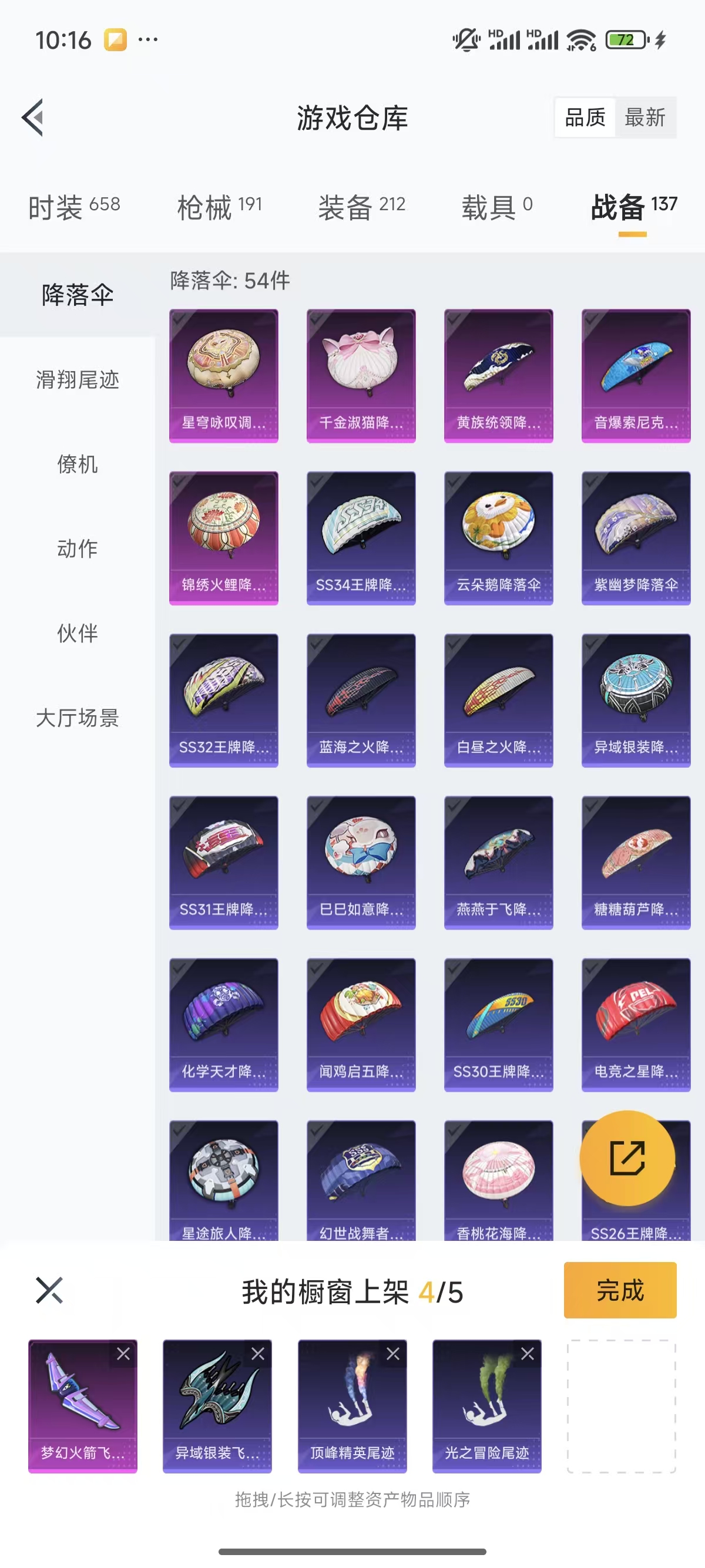Tap the yellow floating share button

point(627,1158)
